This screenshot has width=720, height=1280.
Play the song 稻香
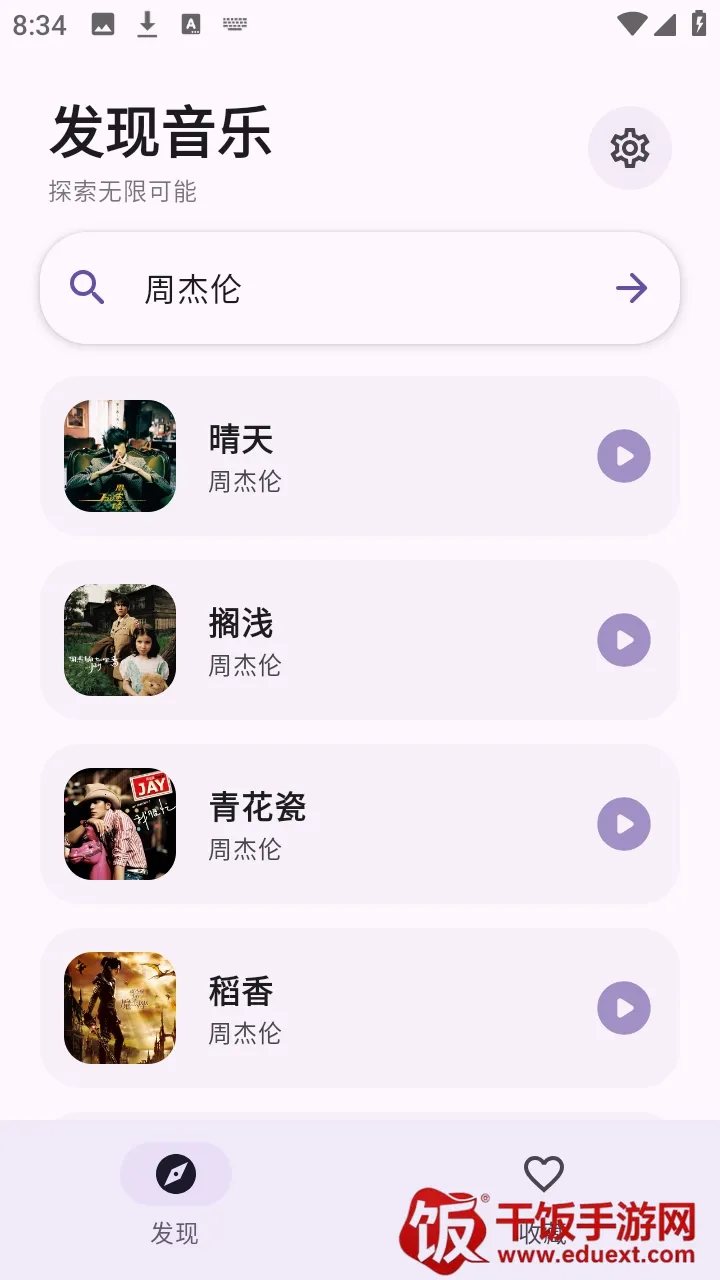click(624, 1008)
